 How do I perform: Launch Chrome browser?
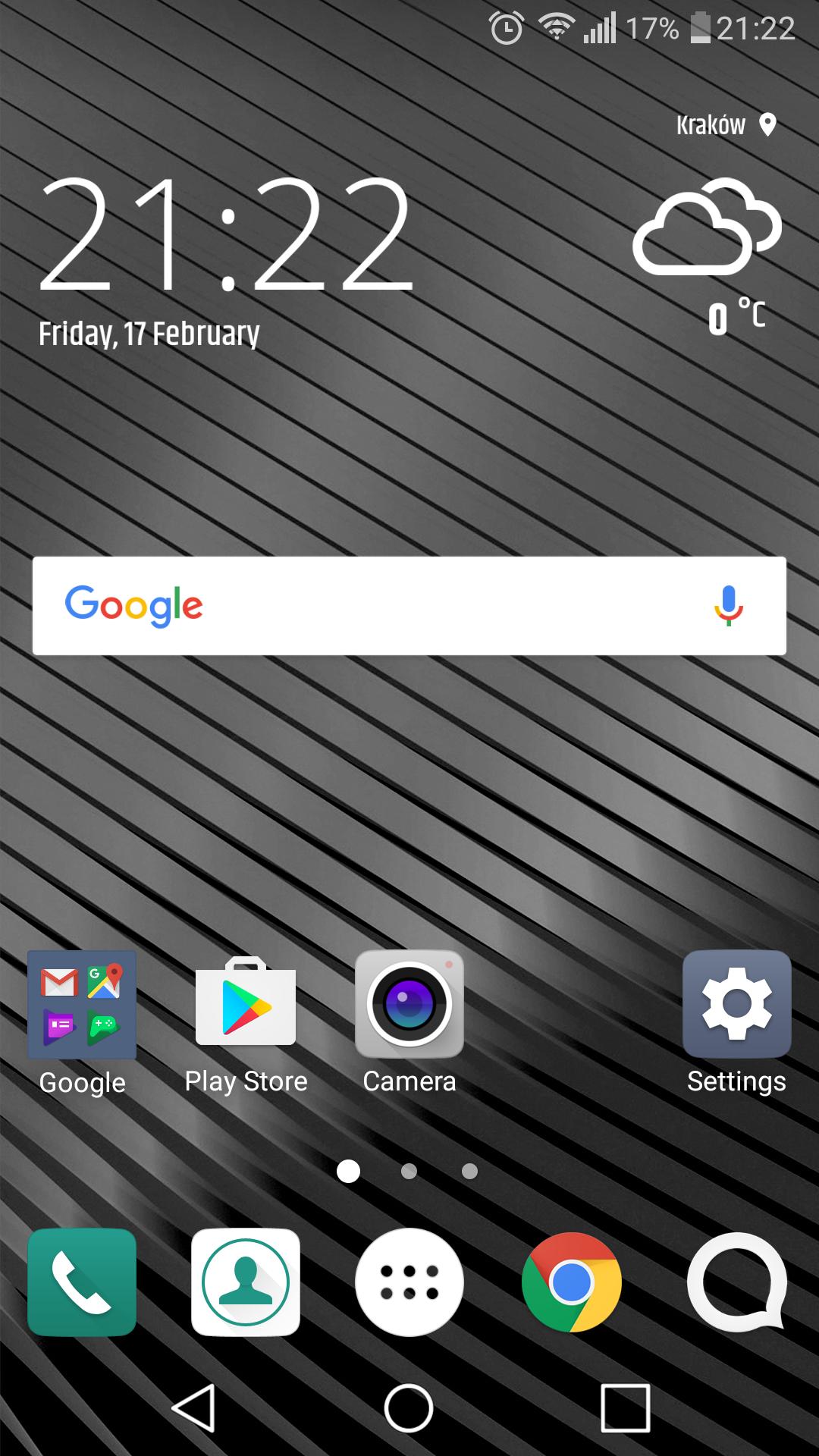click(572, 1282)
